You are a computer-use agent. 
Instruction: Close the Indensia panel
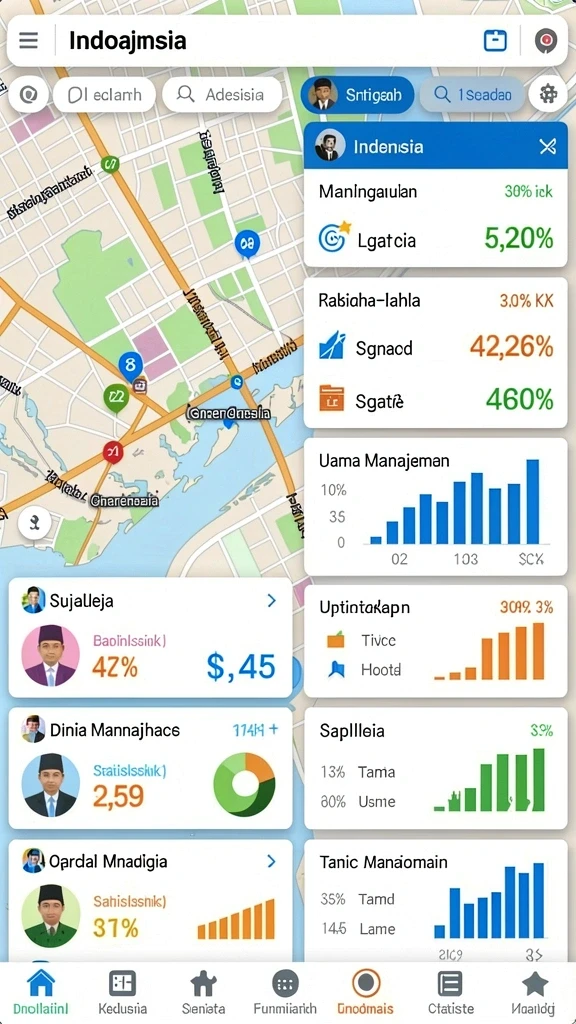pyautogui.click(x=547, y=146)
